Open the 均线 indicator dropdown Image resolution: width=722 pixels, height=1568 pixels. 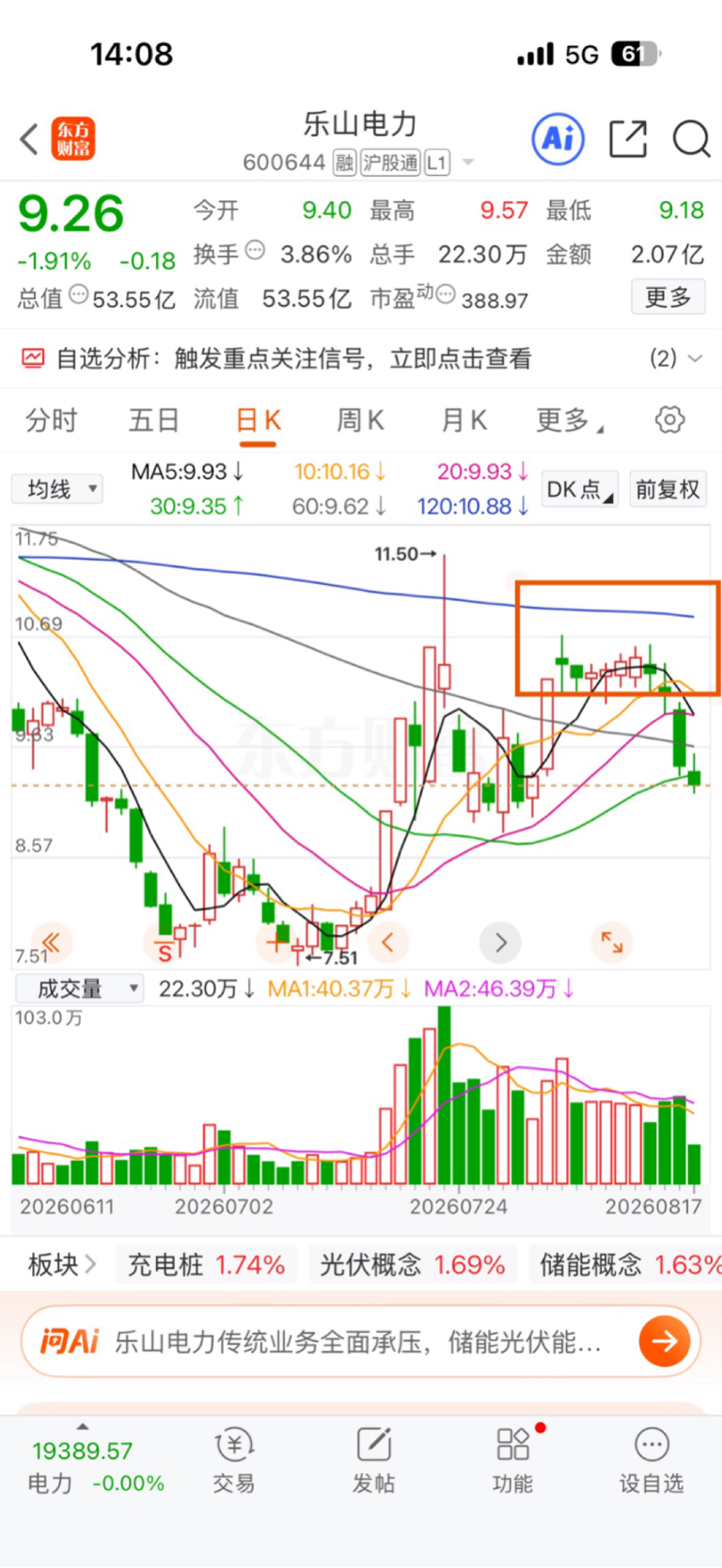(x=57, y=489)
